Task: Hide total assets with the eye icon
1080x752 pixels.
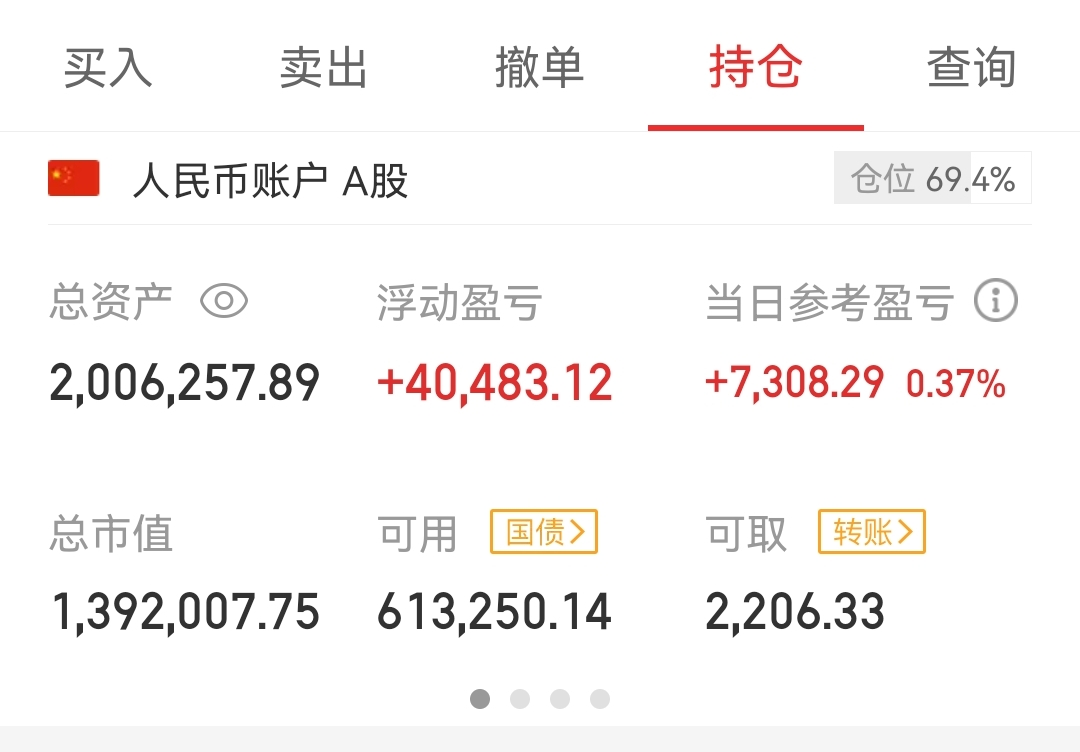Action: [224, 301]
